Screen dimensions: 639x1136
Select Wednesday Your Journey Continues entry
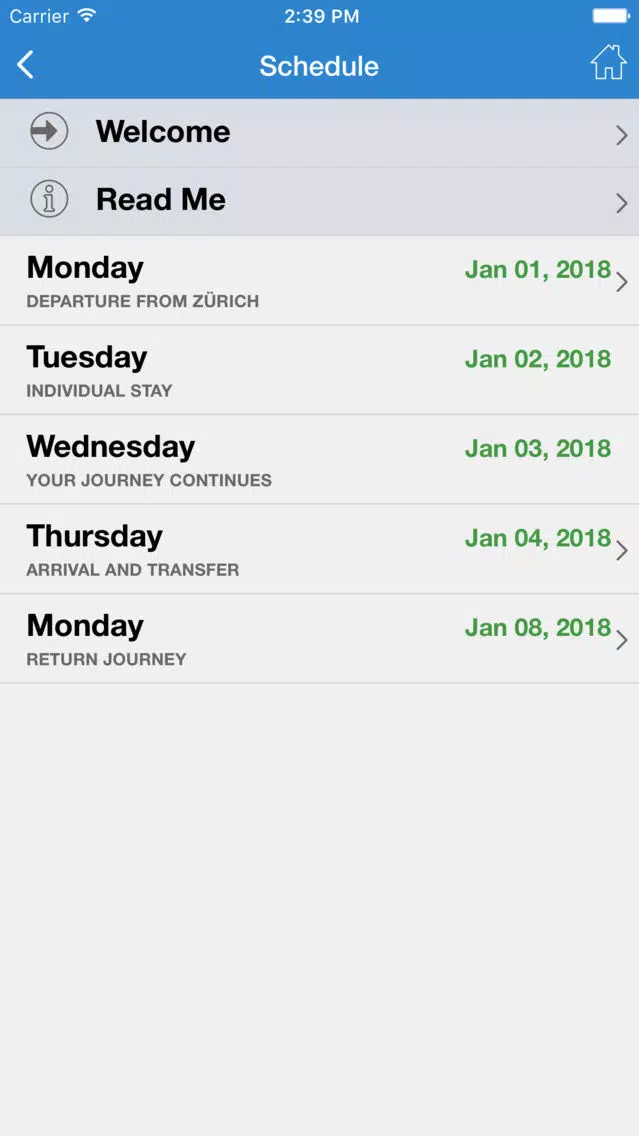(x=320, y=459)
